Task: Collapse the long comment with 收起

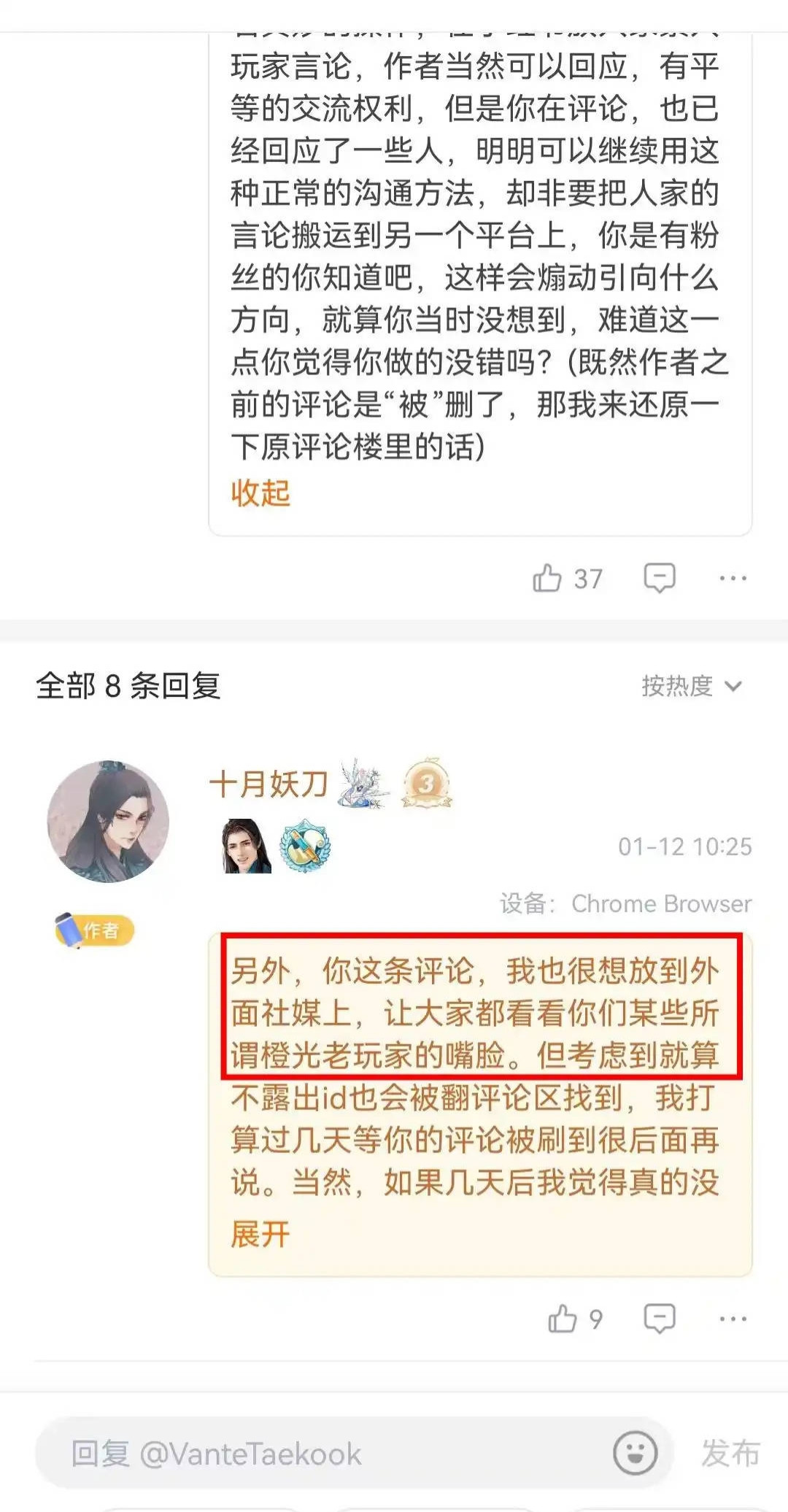Action: point(260,493)
